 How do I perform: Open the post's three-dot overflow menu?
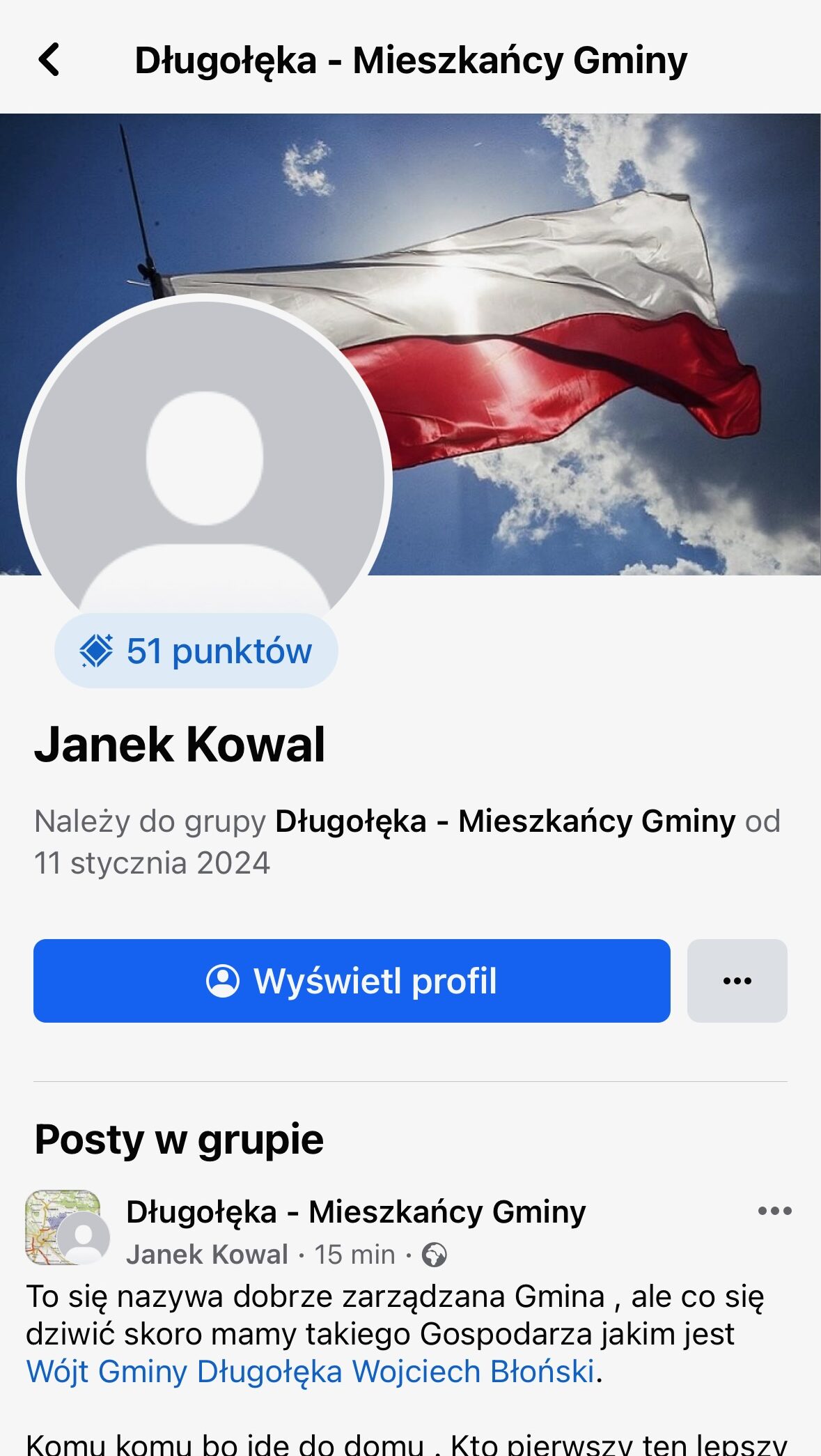[774, 1211]
